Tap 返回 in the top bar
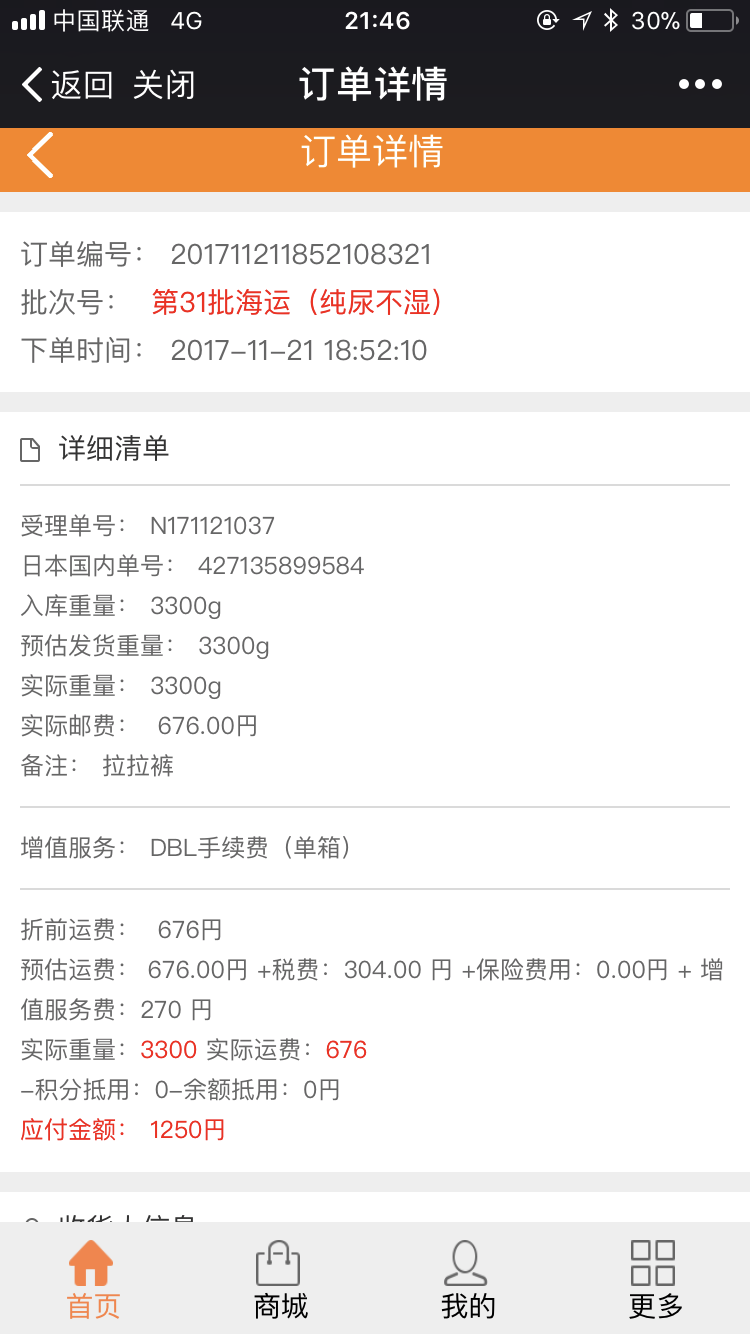Screen dimensions: 750x1334 click(67, 85)
